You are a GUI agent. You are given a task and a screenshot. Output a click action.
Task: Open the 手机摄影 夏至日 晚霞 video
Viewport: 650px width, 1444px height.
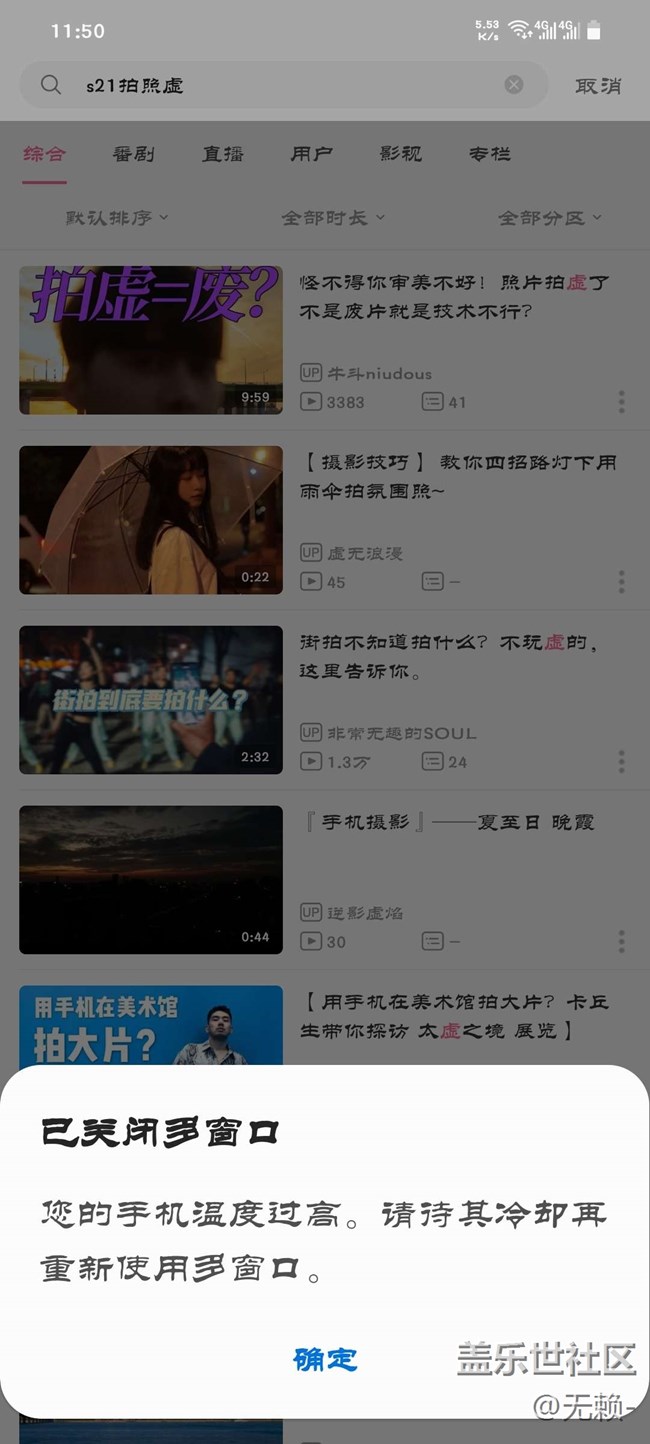coord(151,880)
